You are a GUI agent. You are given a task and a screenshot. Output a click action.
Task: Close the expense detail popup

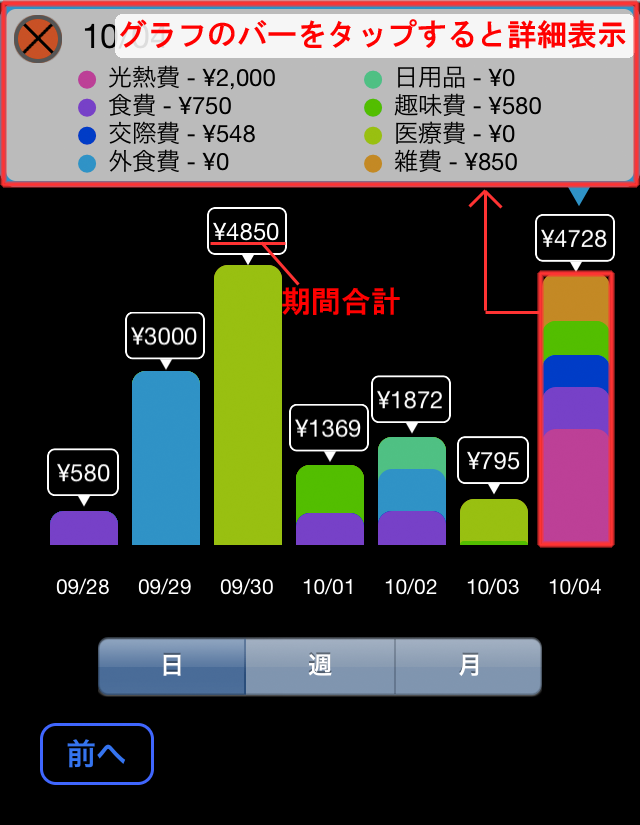click(x=38, y=39)
